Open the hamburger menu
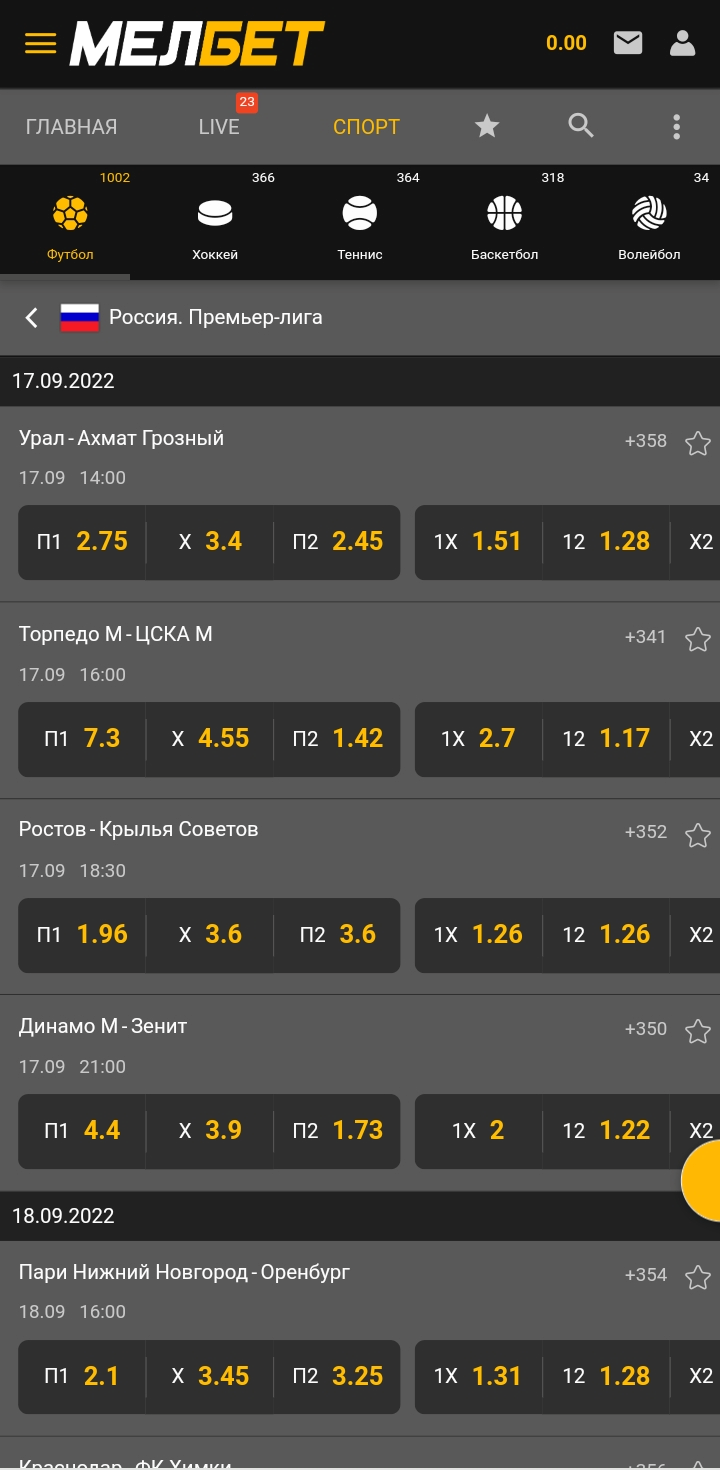 pyautogui.click(x=40, y=43)
